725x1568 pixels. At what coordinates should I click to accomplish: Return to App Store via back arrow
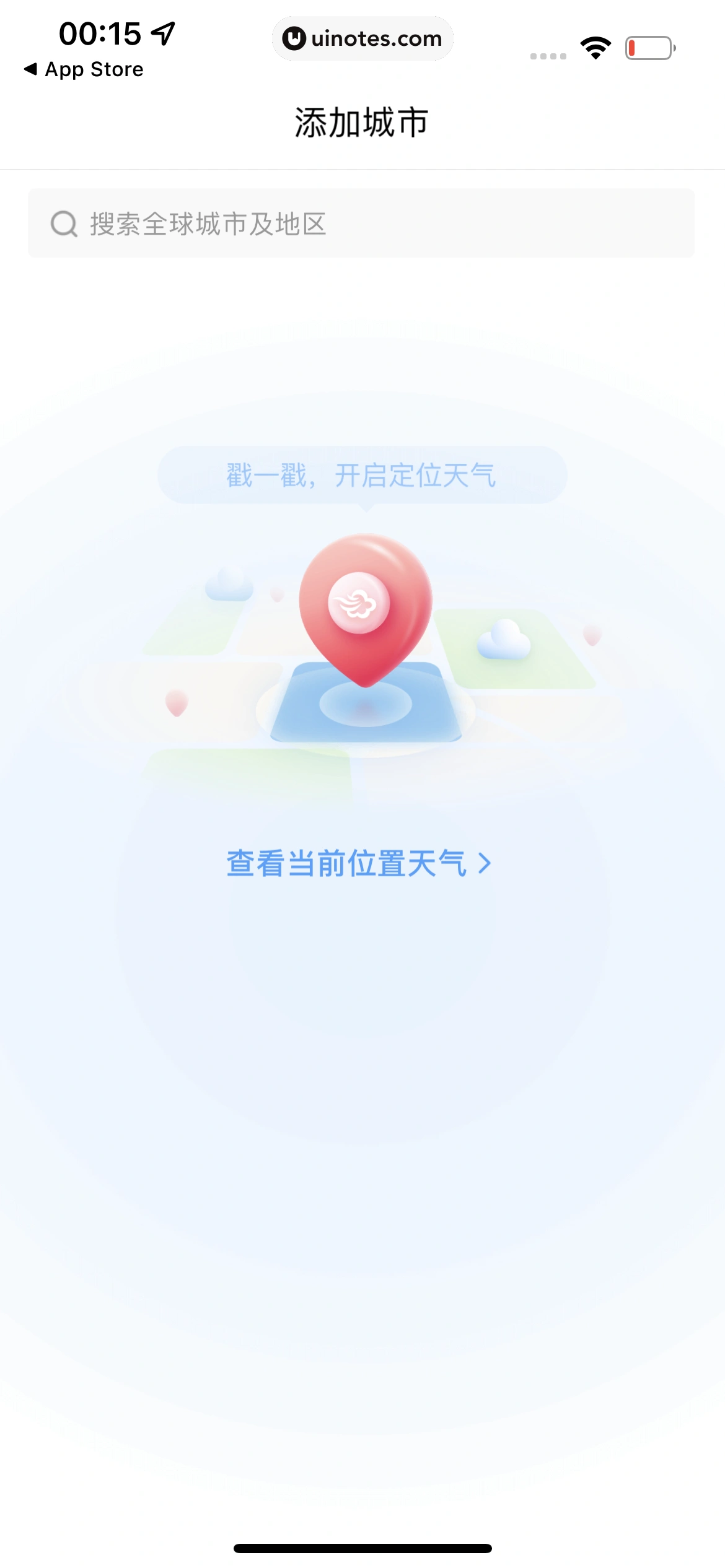pyautogui.click(x=83, y=69)
